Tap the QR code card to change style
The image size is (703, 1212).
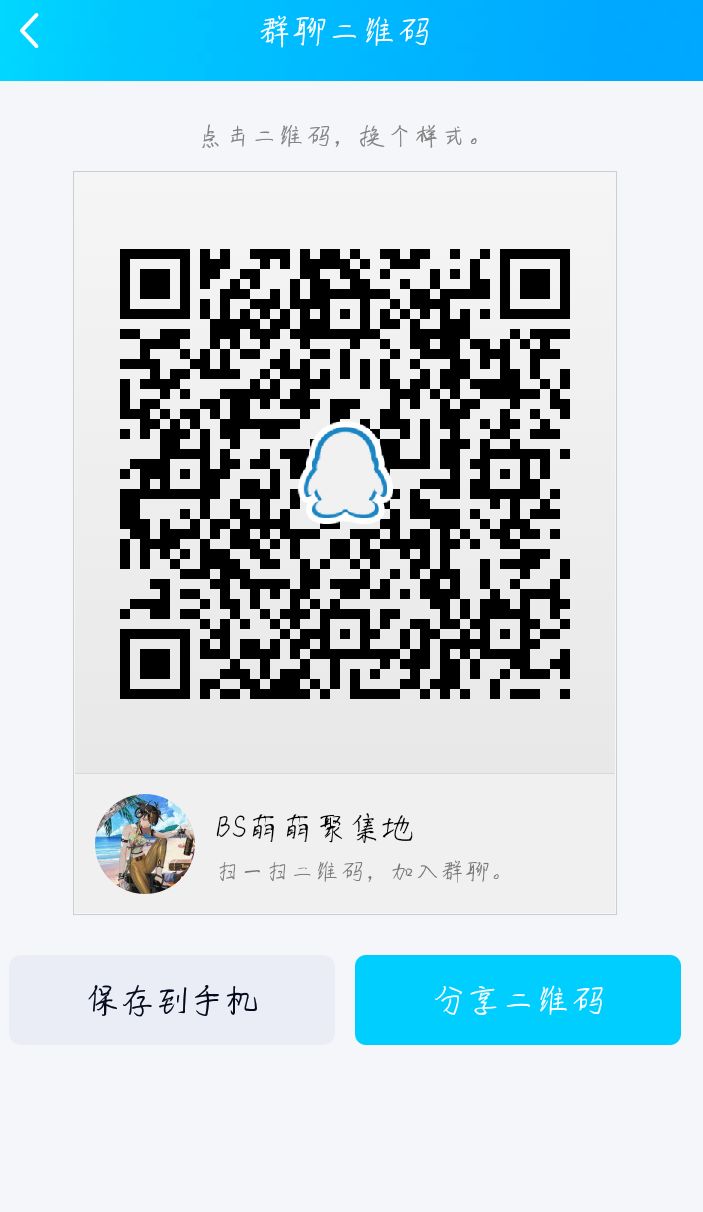tap(345, 473)
